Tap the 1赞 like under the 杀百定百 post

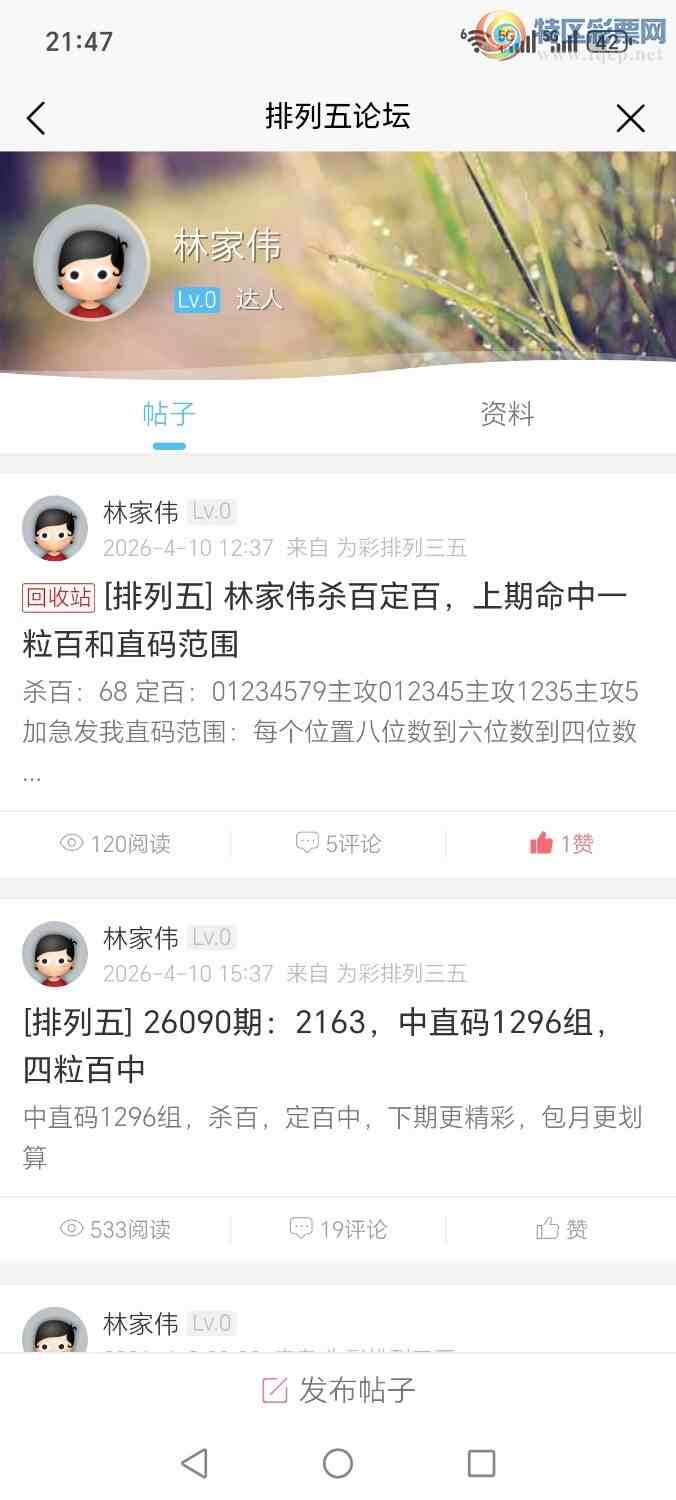(561, 844)
